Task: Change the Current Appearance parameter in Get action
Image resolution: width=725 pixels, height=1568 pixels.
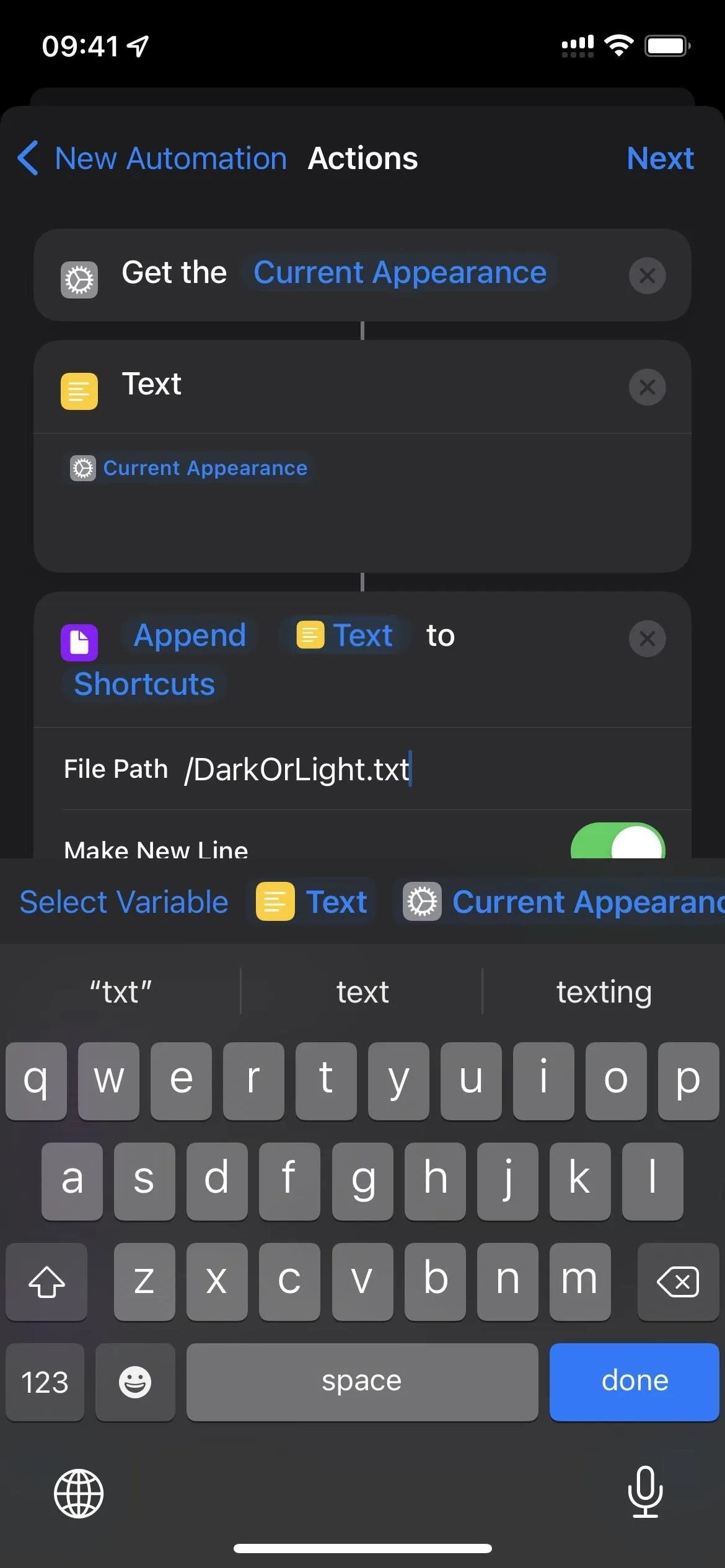Action: pos(400,272)
